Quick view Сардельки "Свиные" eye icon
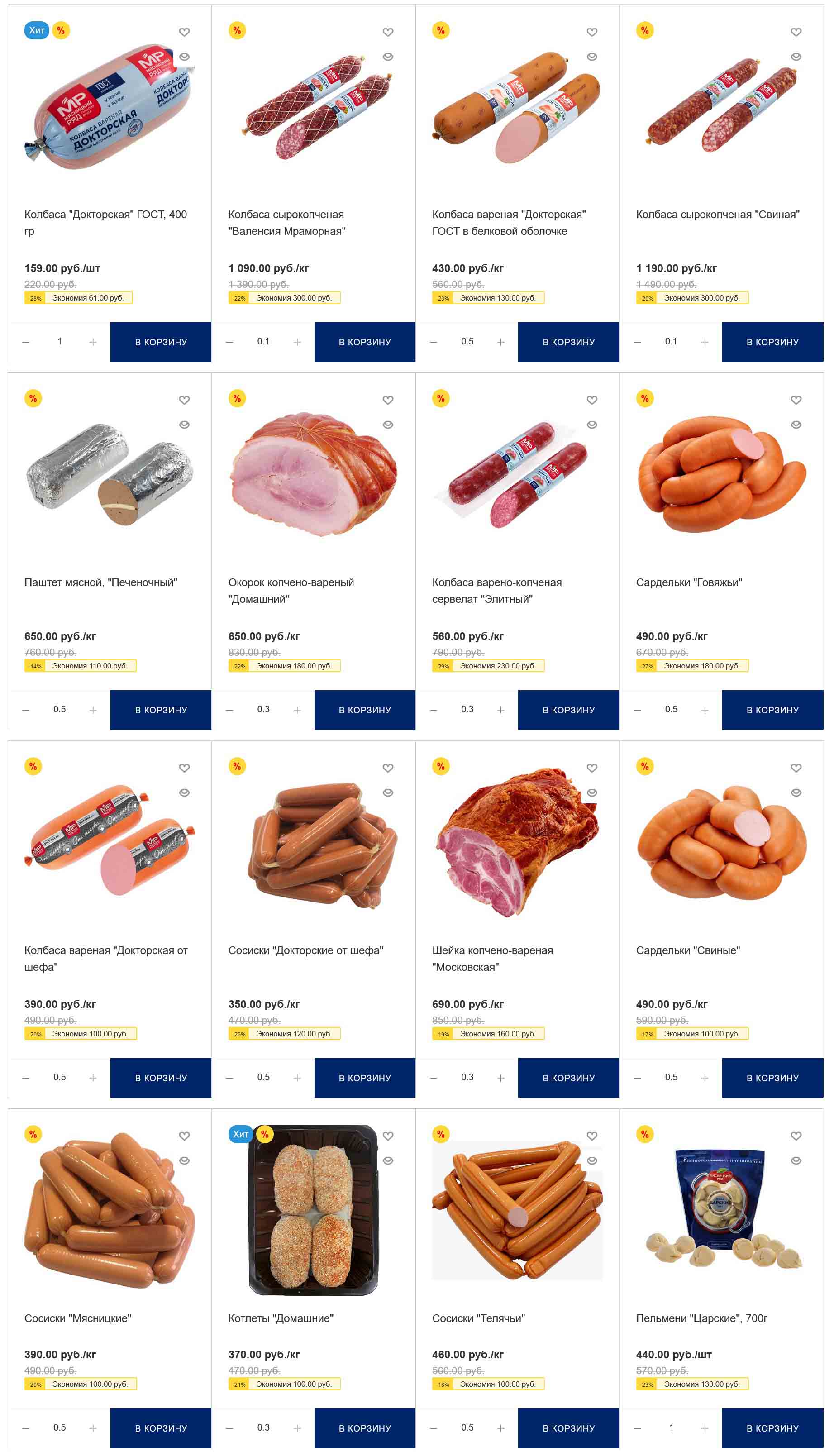 click(796, 793)
